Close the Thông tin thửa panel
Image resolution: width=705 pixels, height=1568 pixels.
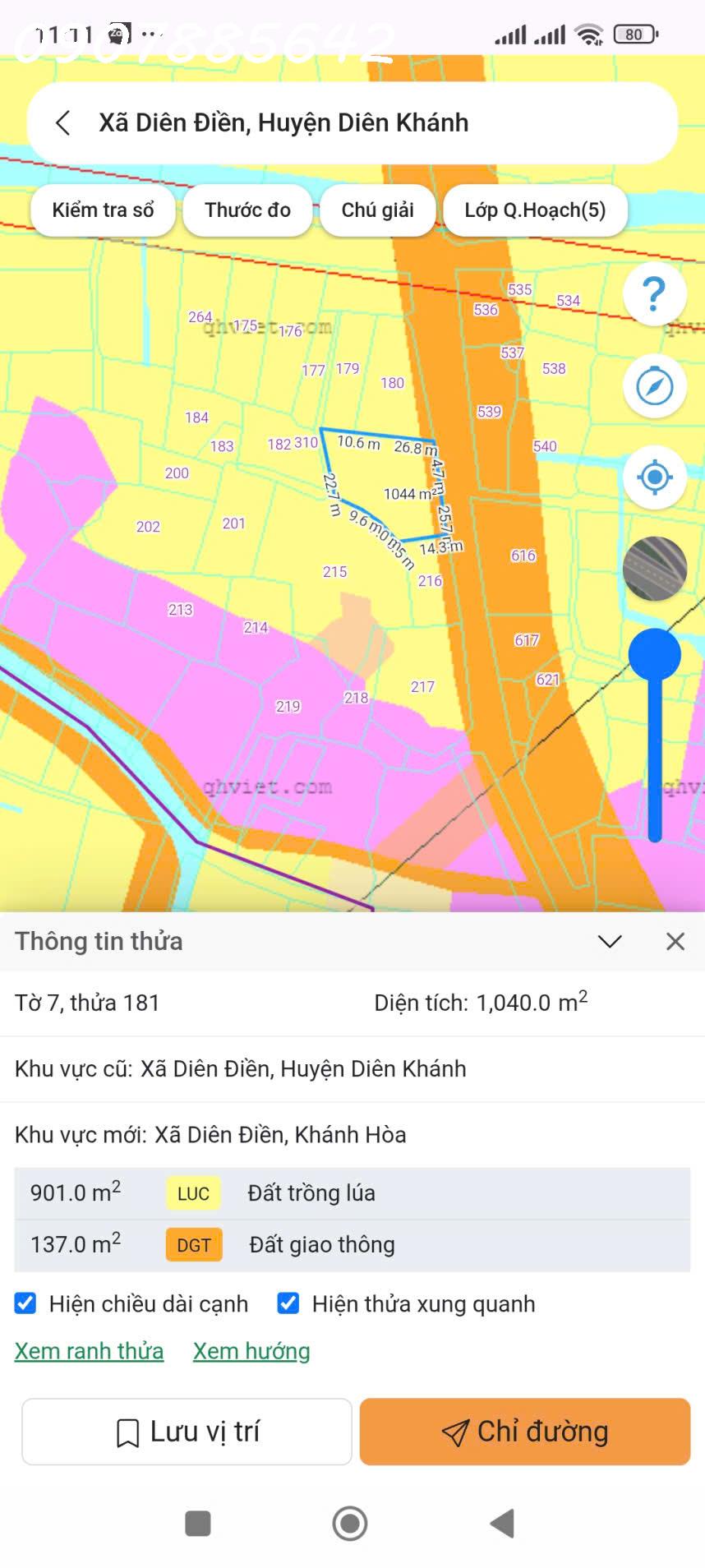click(x=675, y=942)
